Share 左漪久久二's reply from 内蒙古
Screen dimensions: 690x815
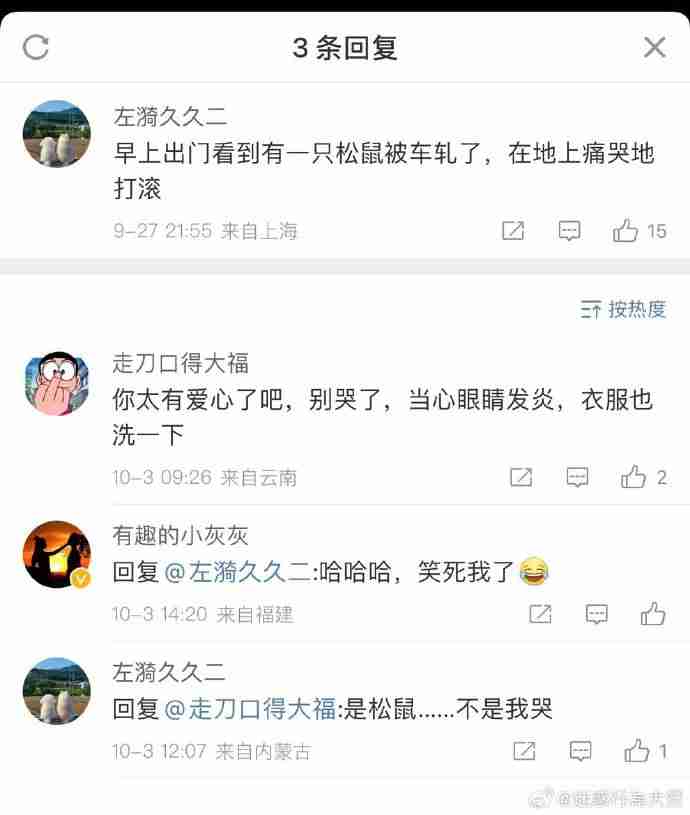(524, 750)
